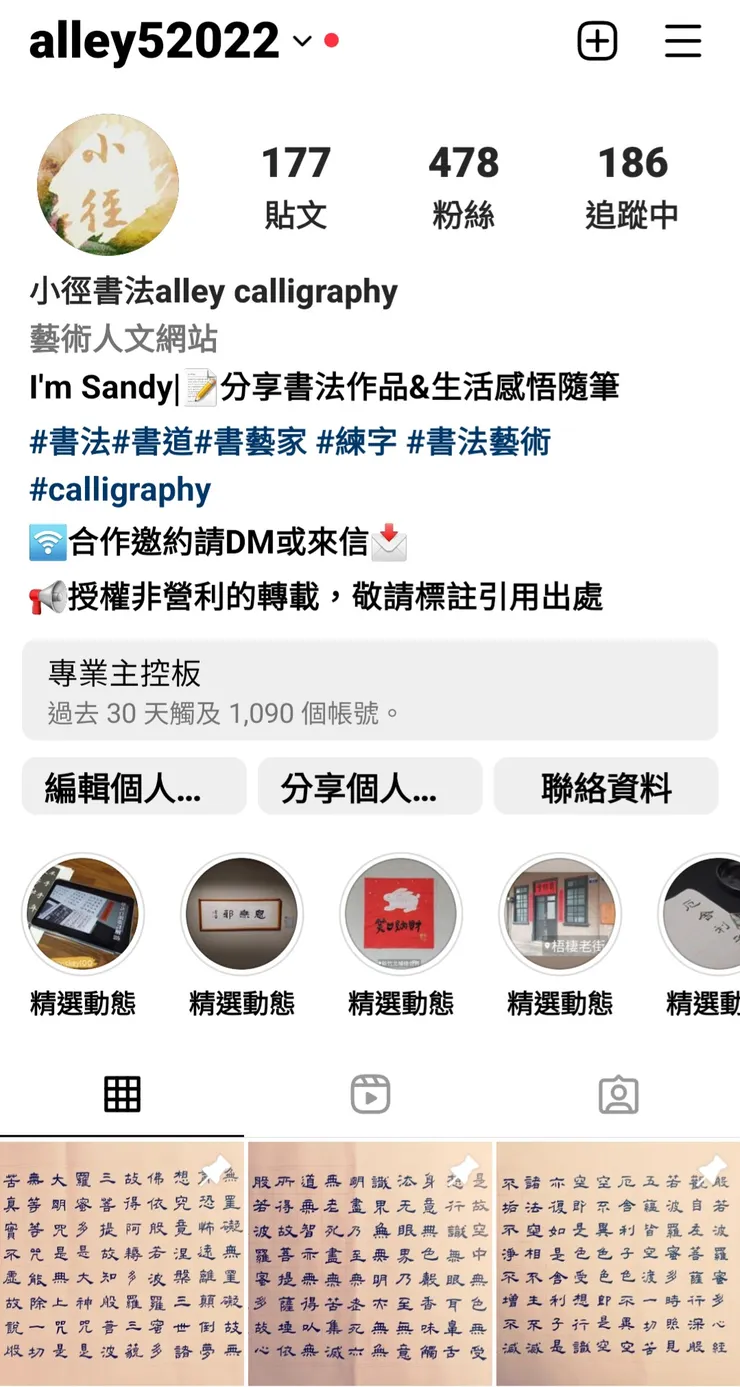
Task: Switch to the tagged photos tab
Action: (618, 1095)
